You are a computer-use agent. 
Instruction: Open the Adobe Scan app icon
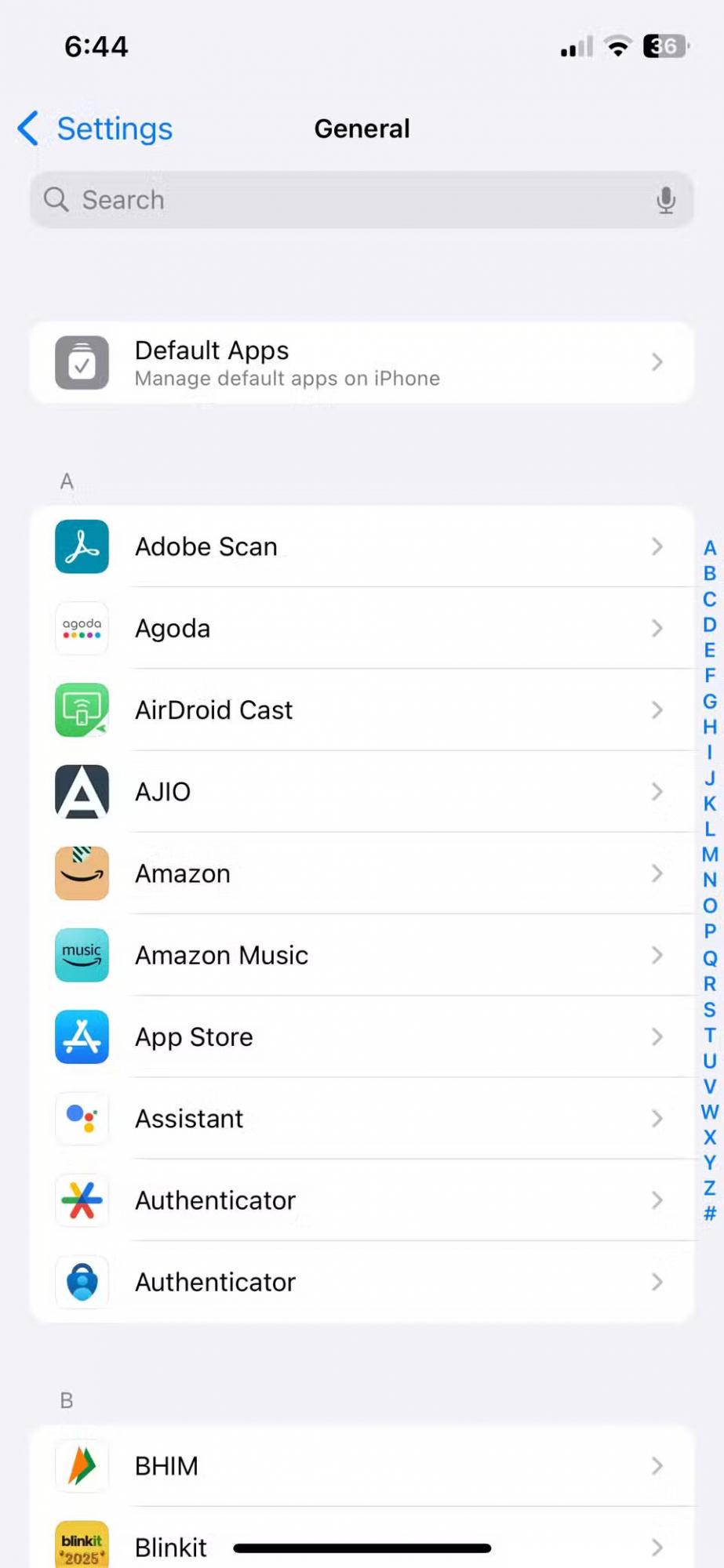[82, 546]
